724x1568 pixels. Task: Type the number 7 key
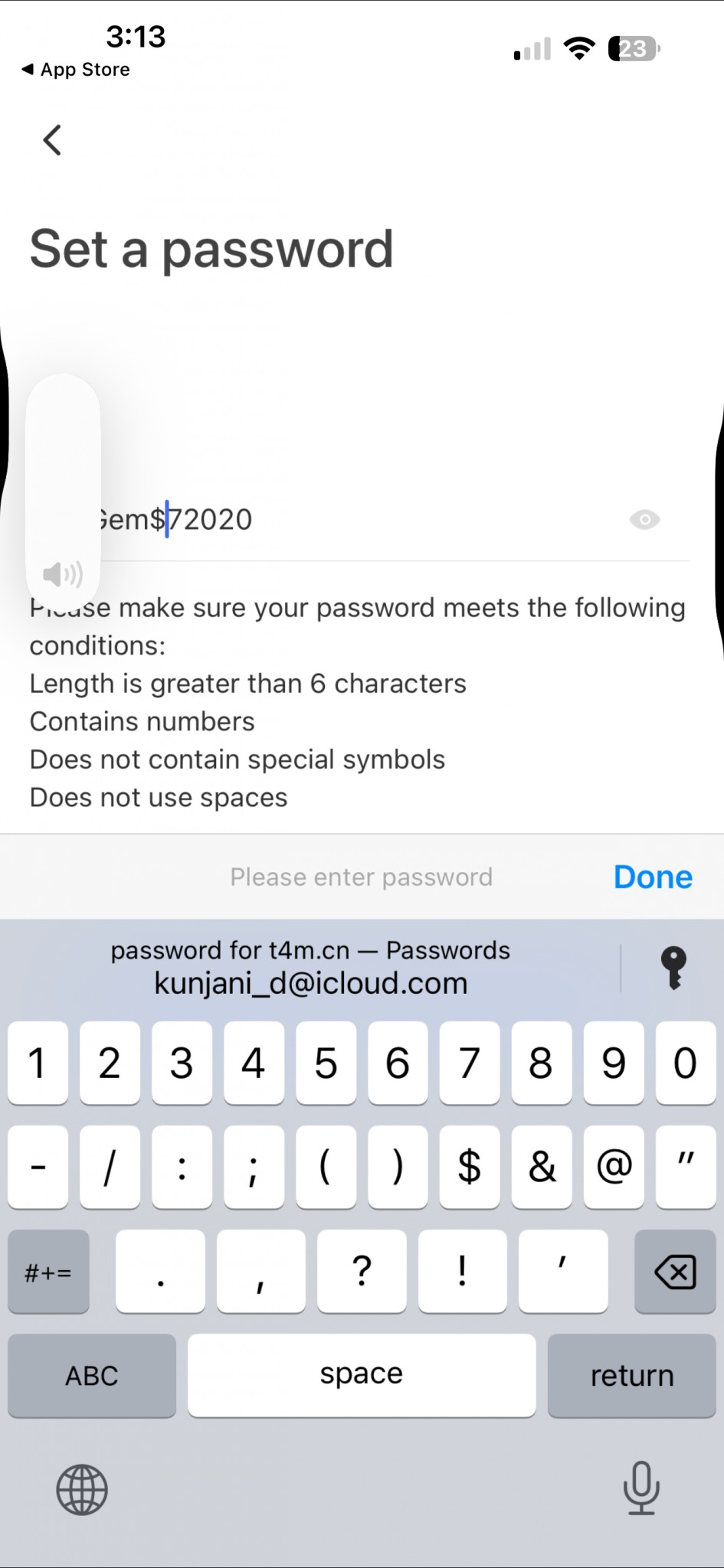click(x=469, y=1063)
